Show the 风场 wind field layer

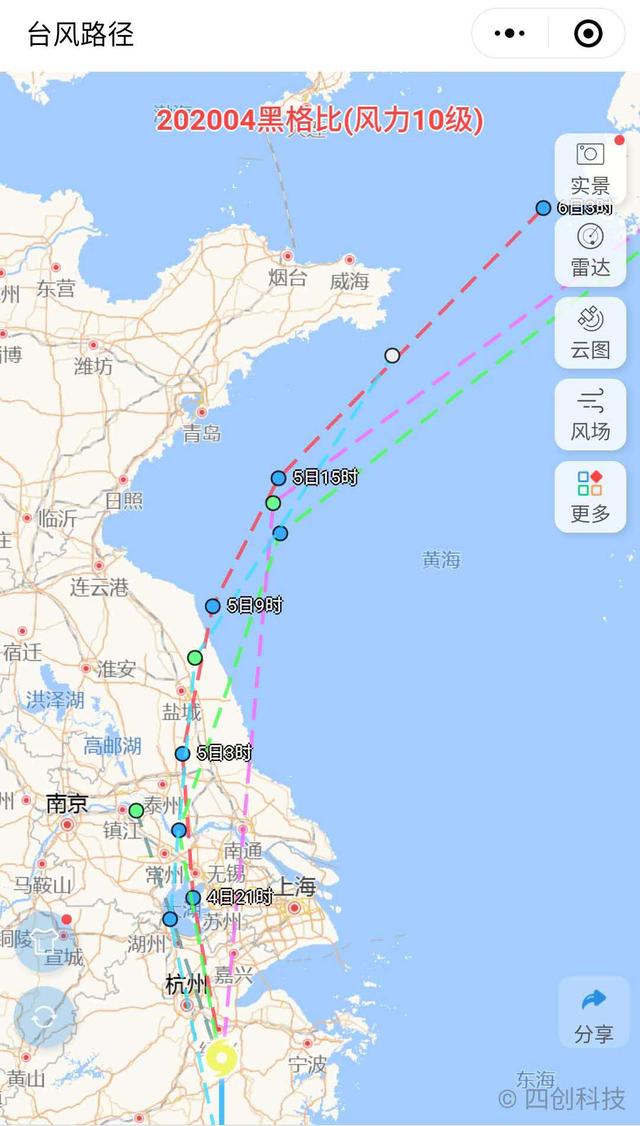(590, 415)
